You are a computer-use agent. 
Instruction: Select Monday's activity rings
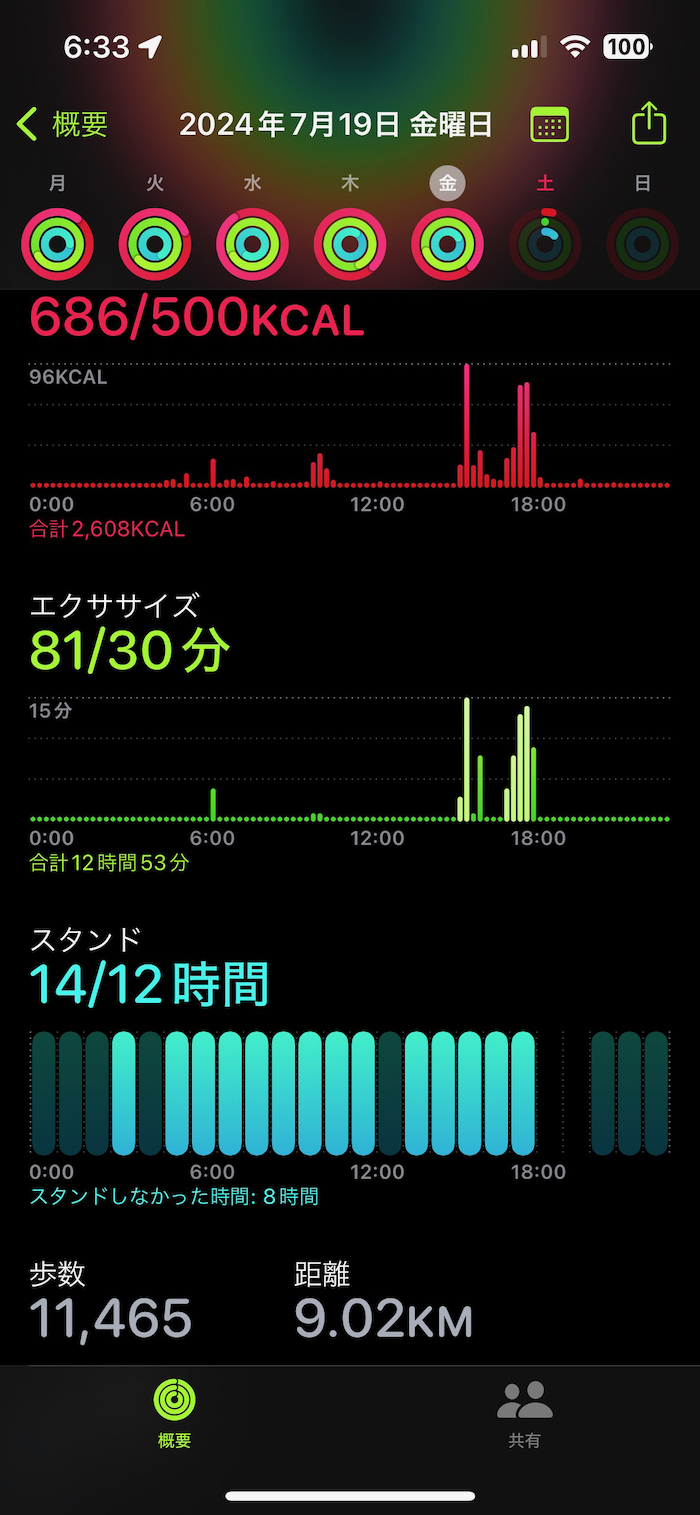point(57,244)
